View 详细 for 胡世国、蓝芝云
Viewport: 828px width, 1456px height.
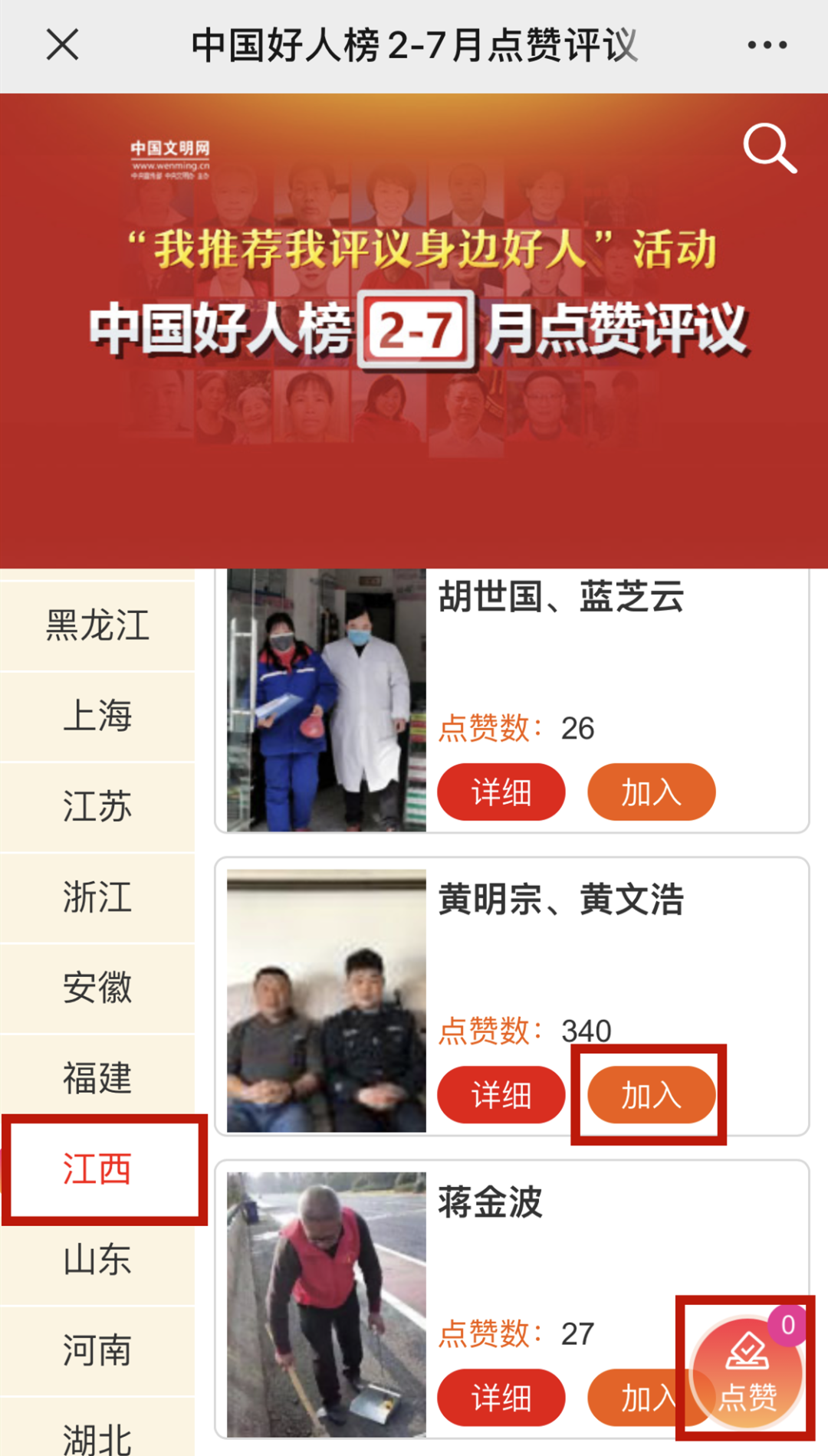[501, 792]
